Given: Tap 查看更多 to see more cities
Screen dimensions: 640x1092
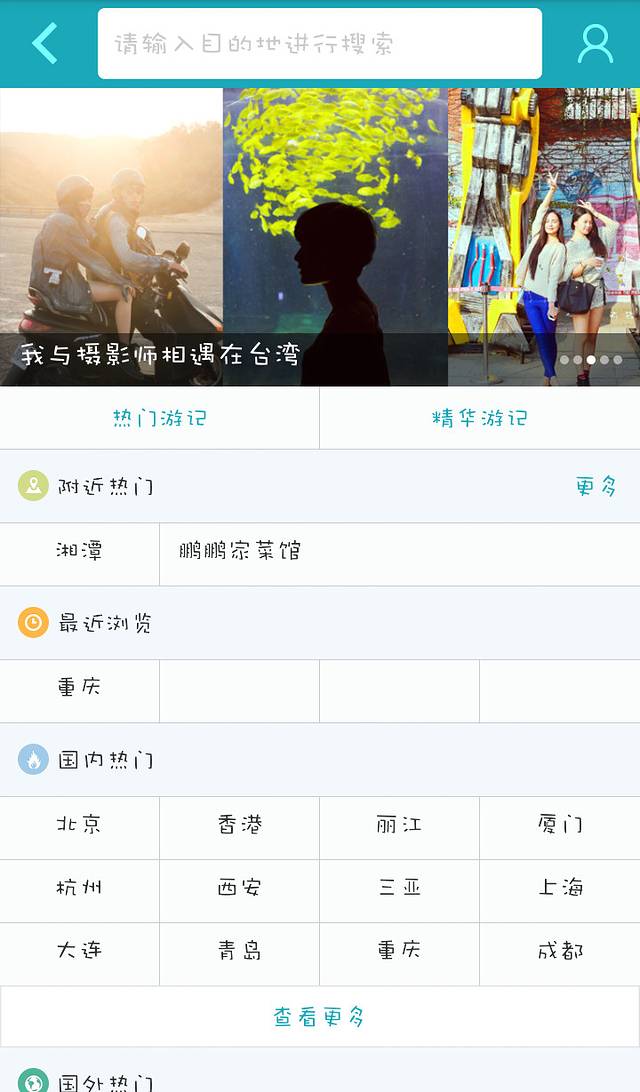Looking at the screenshot, I should coord(320,1017).
